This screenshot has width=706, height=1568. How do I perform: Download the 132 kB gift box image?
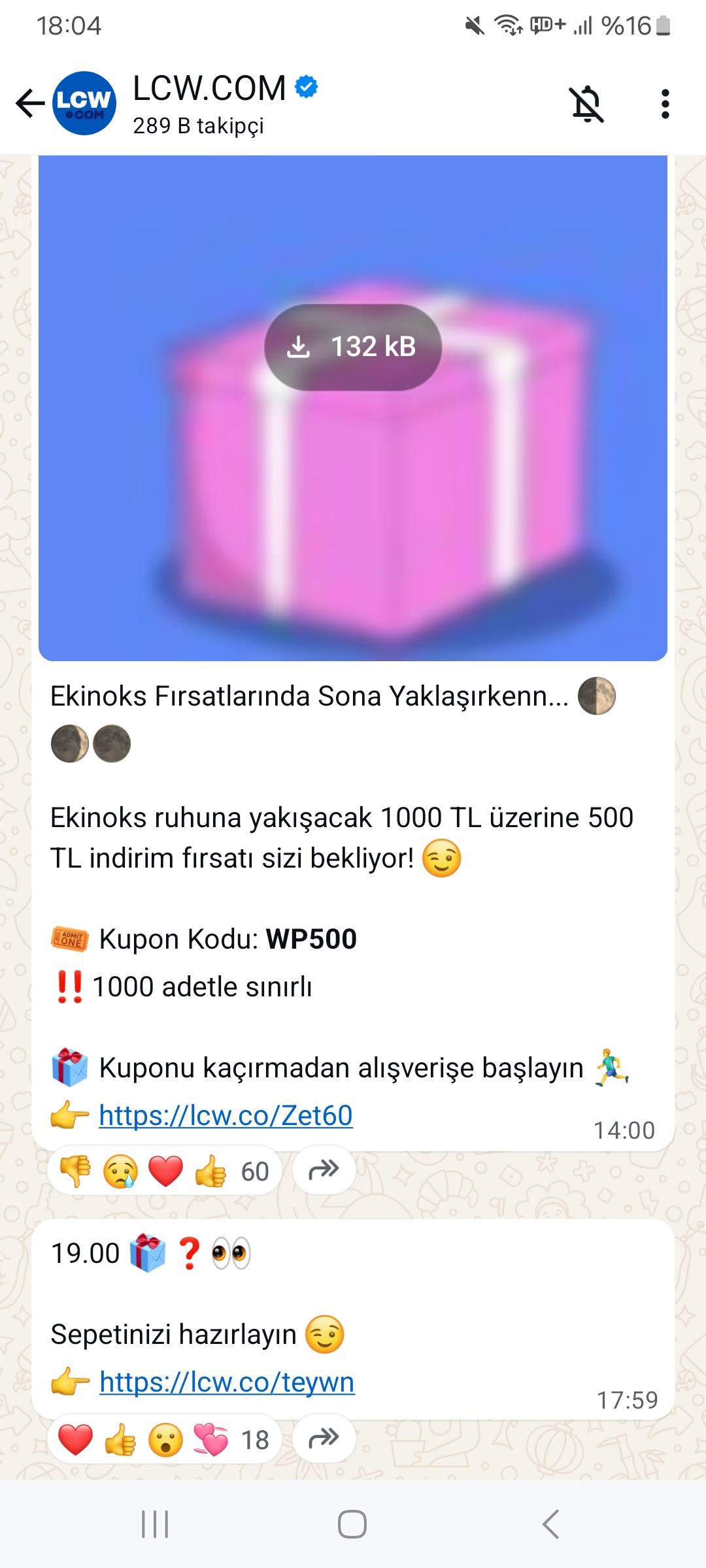(x=353, y=347)
